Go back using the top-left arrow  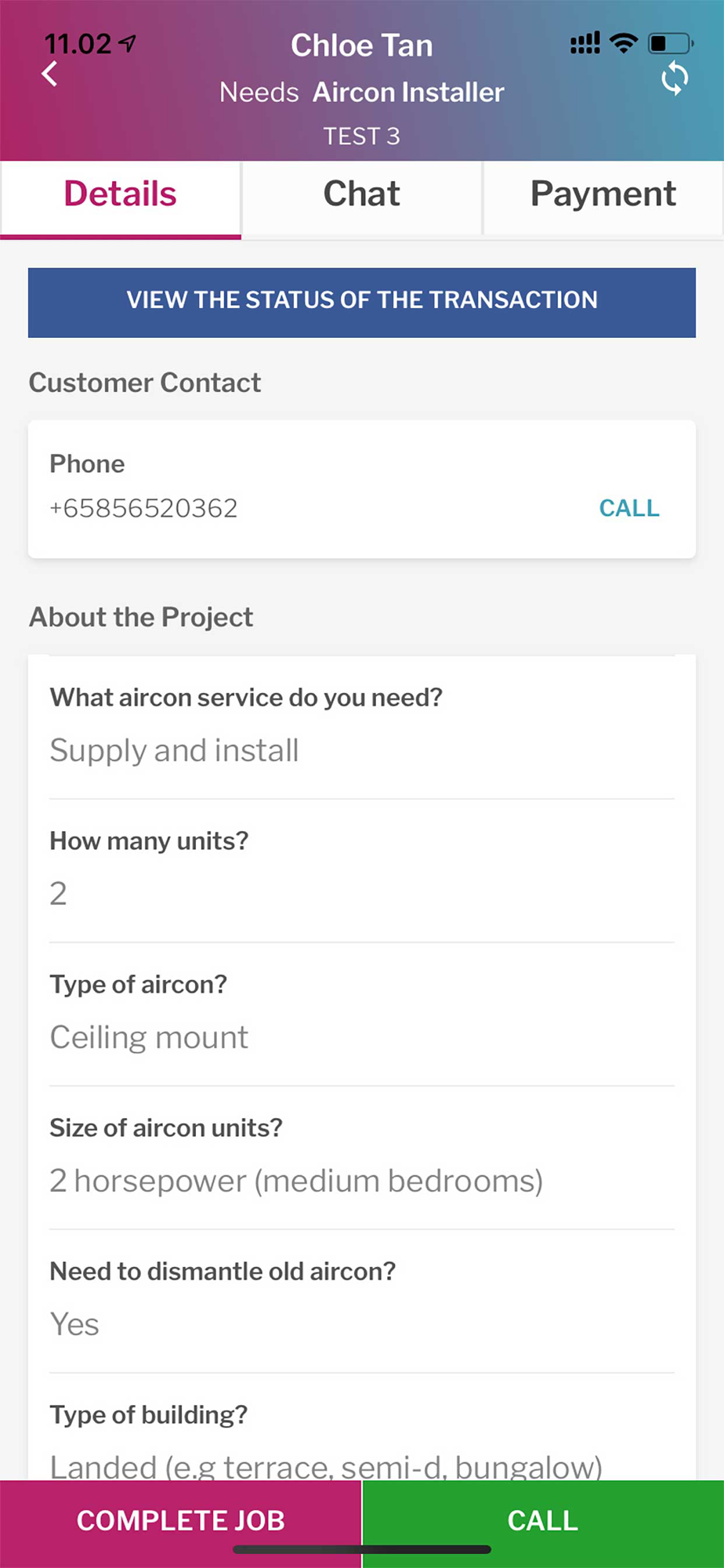pos(49,74)
